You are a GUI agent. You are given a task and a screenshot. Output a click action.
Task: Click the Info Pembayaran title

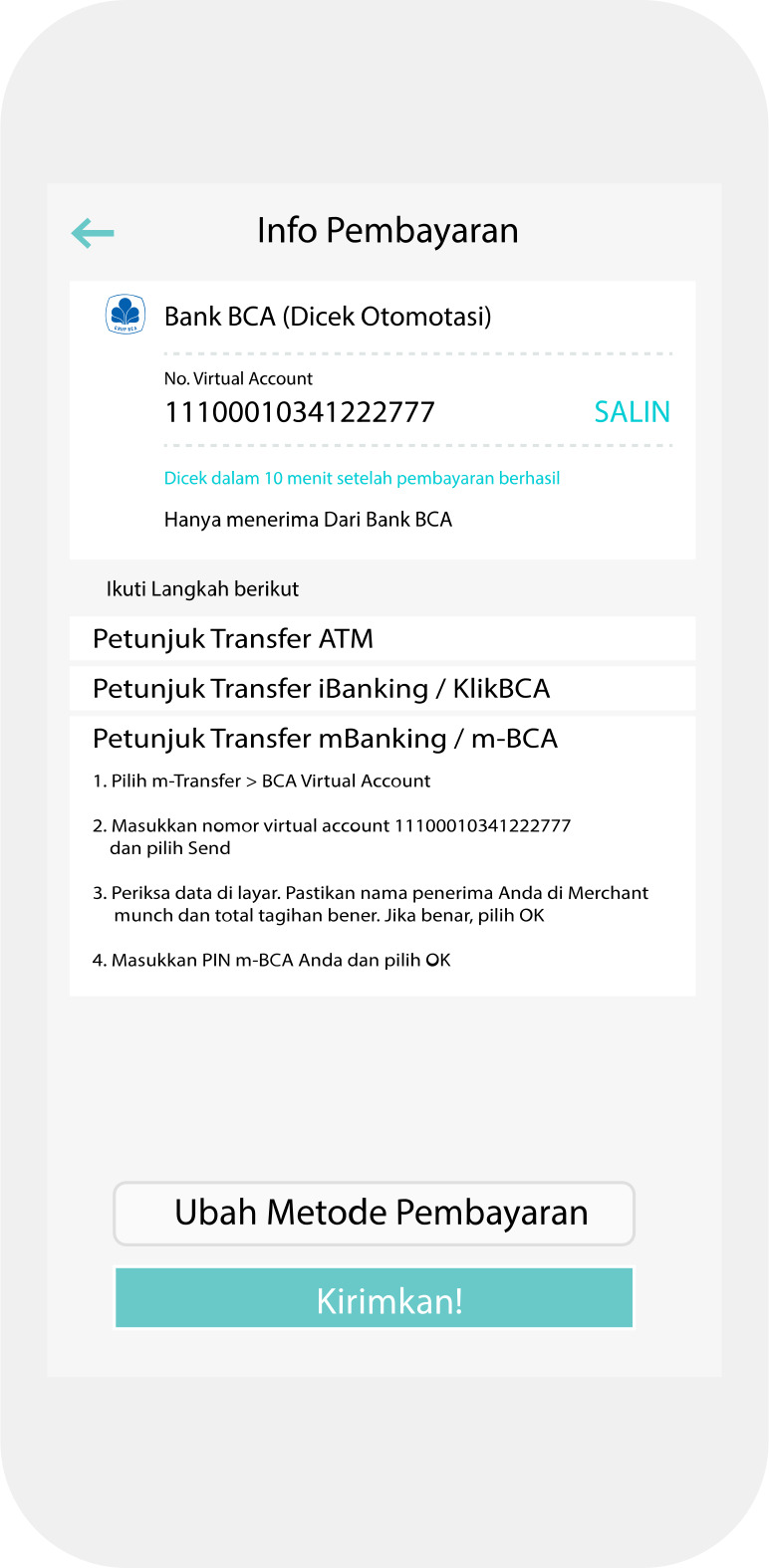tap(388, 230)
